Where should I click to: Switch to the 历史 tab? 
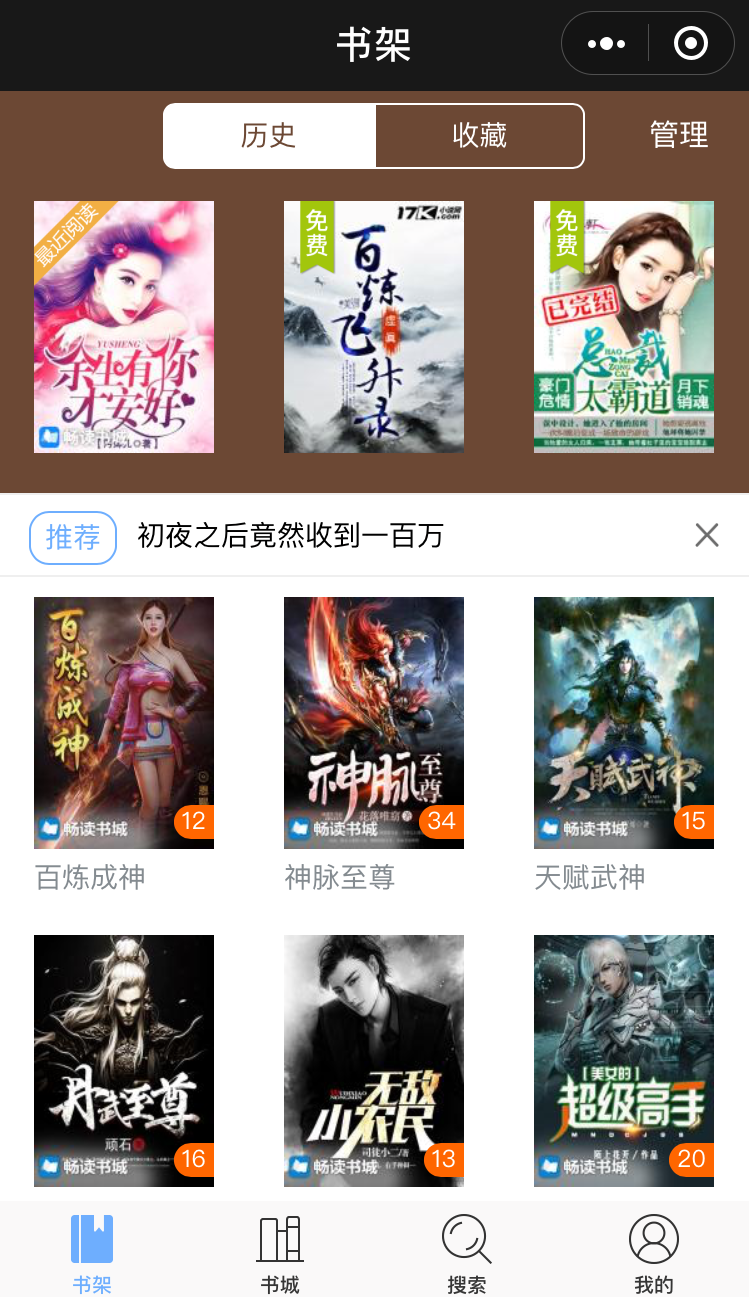pyautogui.click(x=269, y=135)
